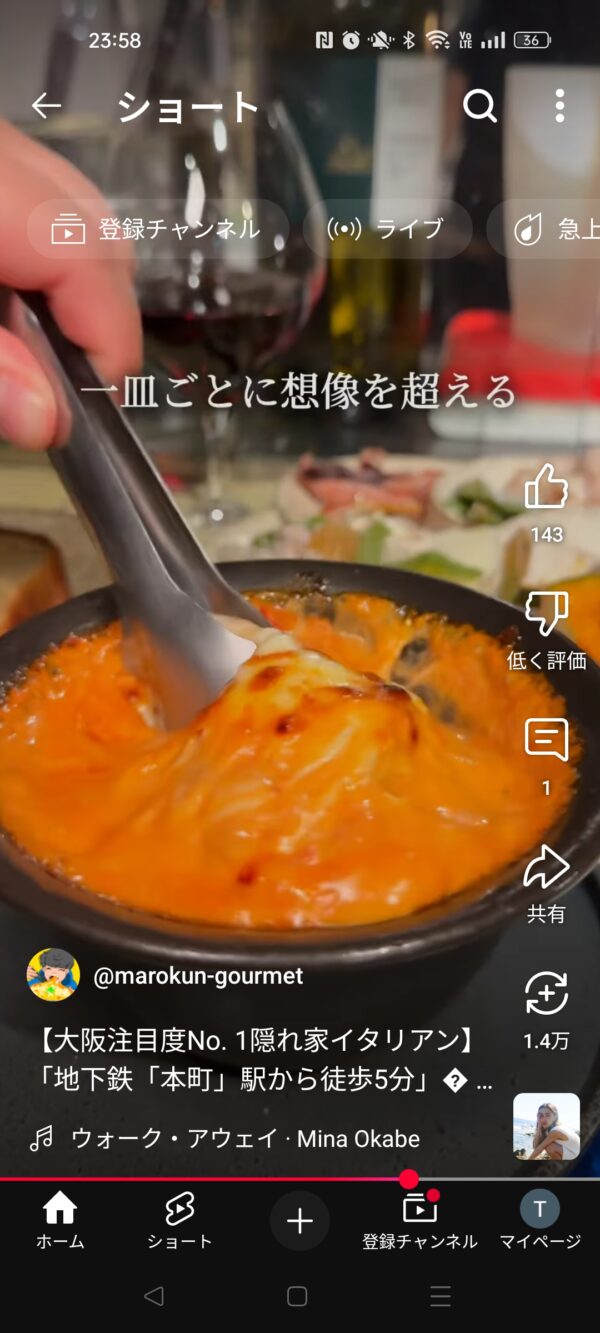
Task: Open the ウォーク・アウェイ sound page
Action: (x=245, y=1138)
